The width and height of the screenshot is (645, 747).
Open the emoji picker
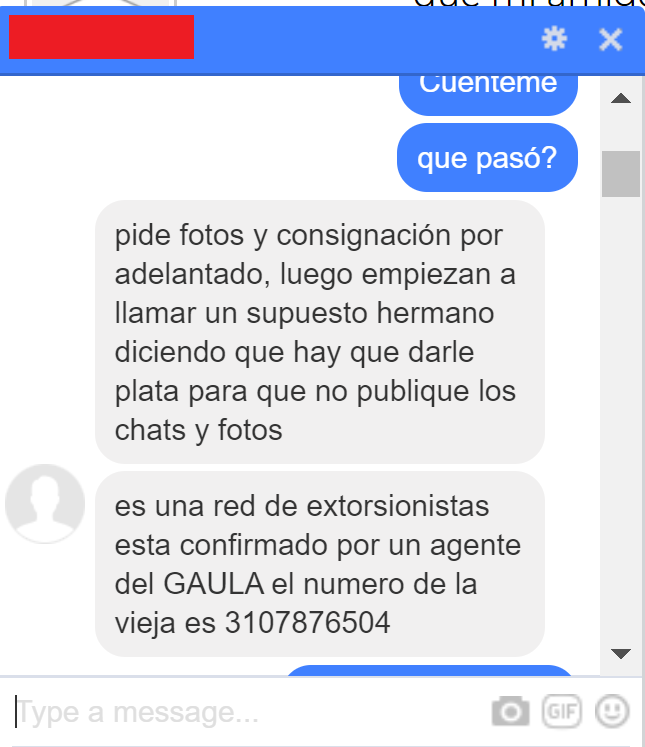tap(611, 711)
